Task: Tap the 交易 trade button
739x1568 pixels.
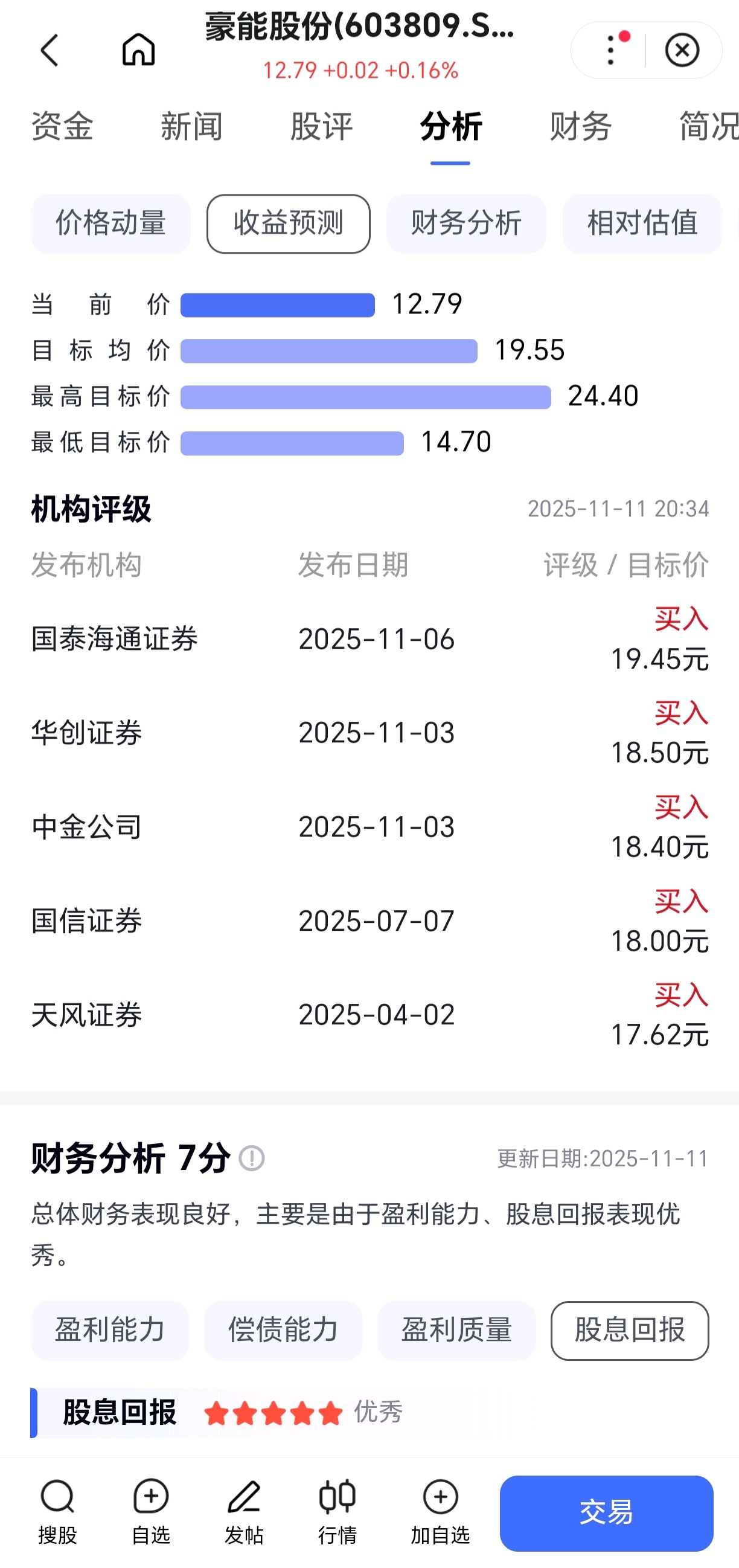Action: pos(606,1512)
